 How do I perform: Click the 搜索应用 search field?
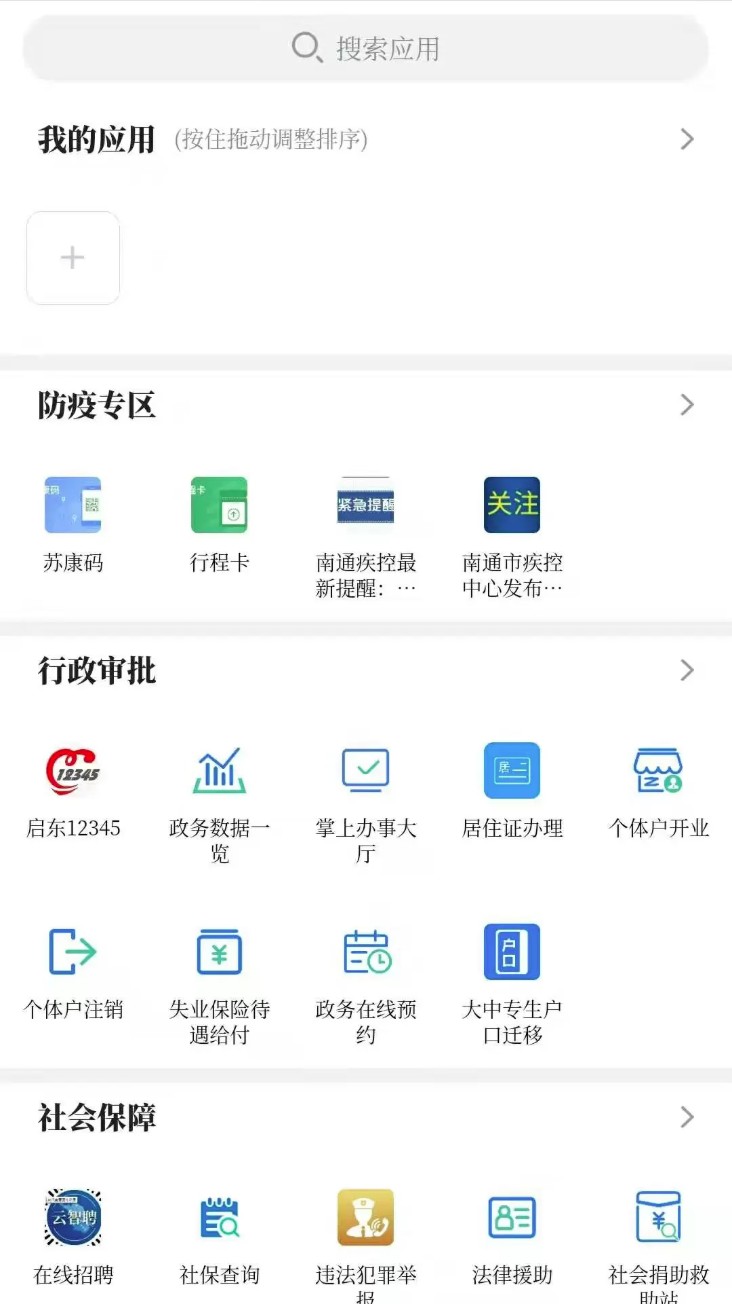[x=366, y=49]
